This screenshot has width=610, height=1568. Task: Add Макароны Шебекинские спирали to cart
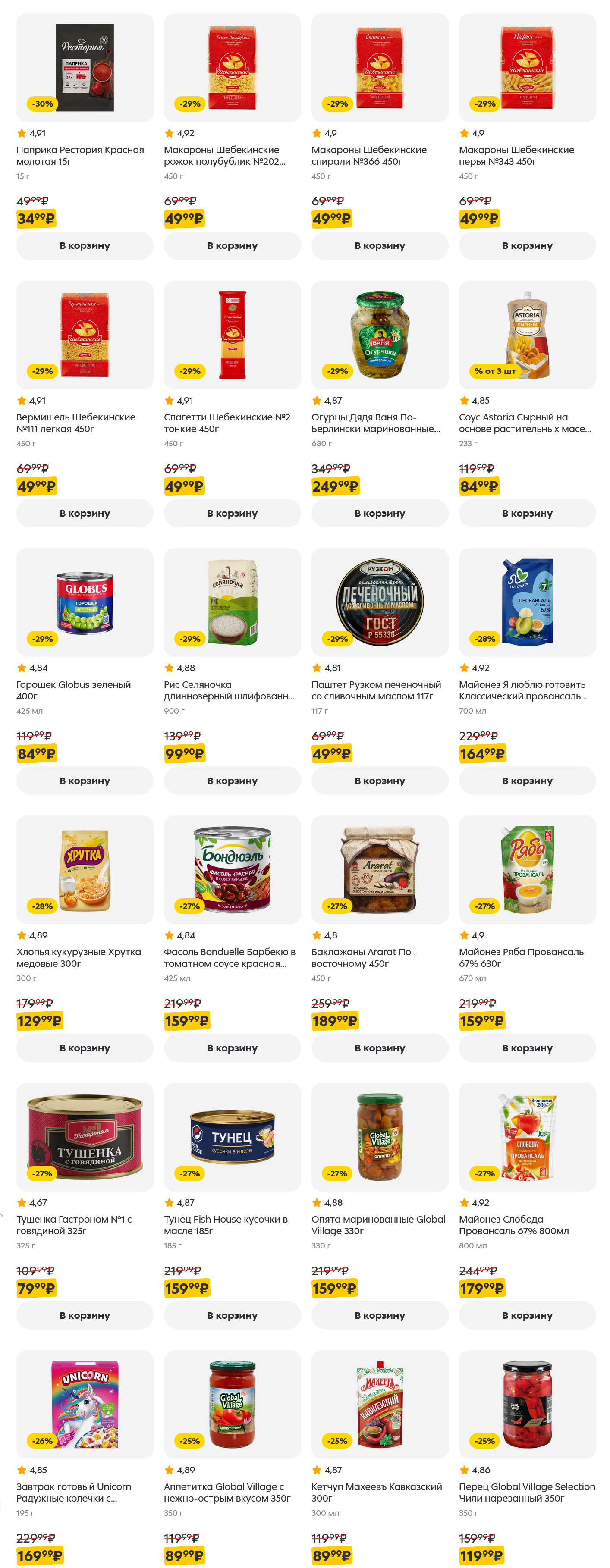click(x=379, y=245)
